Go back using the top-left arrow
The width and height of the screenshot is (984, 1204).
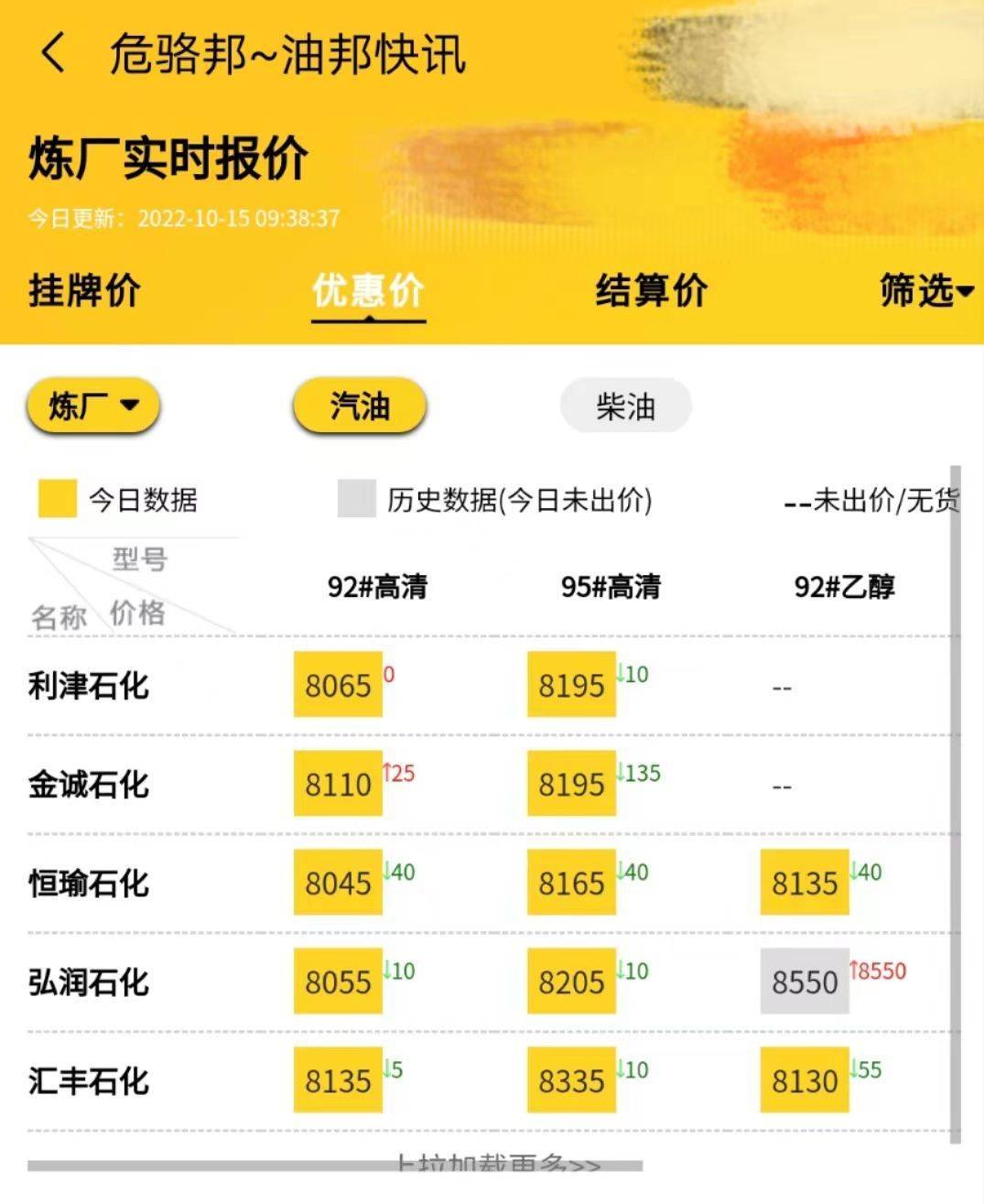pyautogui.click(x=53, y=52)
